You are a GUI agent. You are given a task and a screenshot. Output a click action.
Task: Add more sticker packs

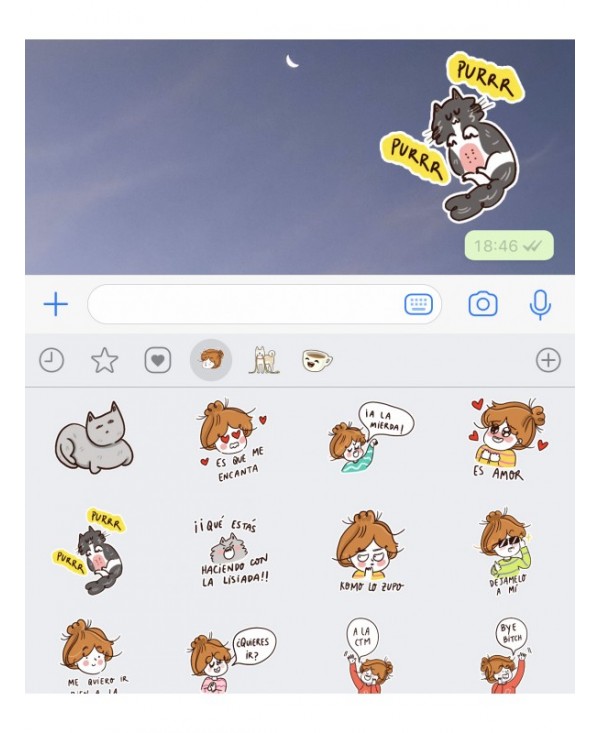click(548, 360)
